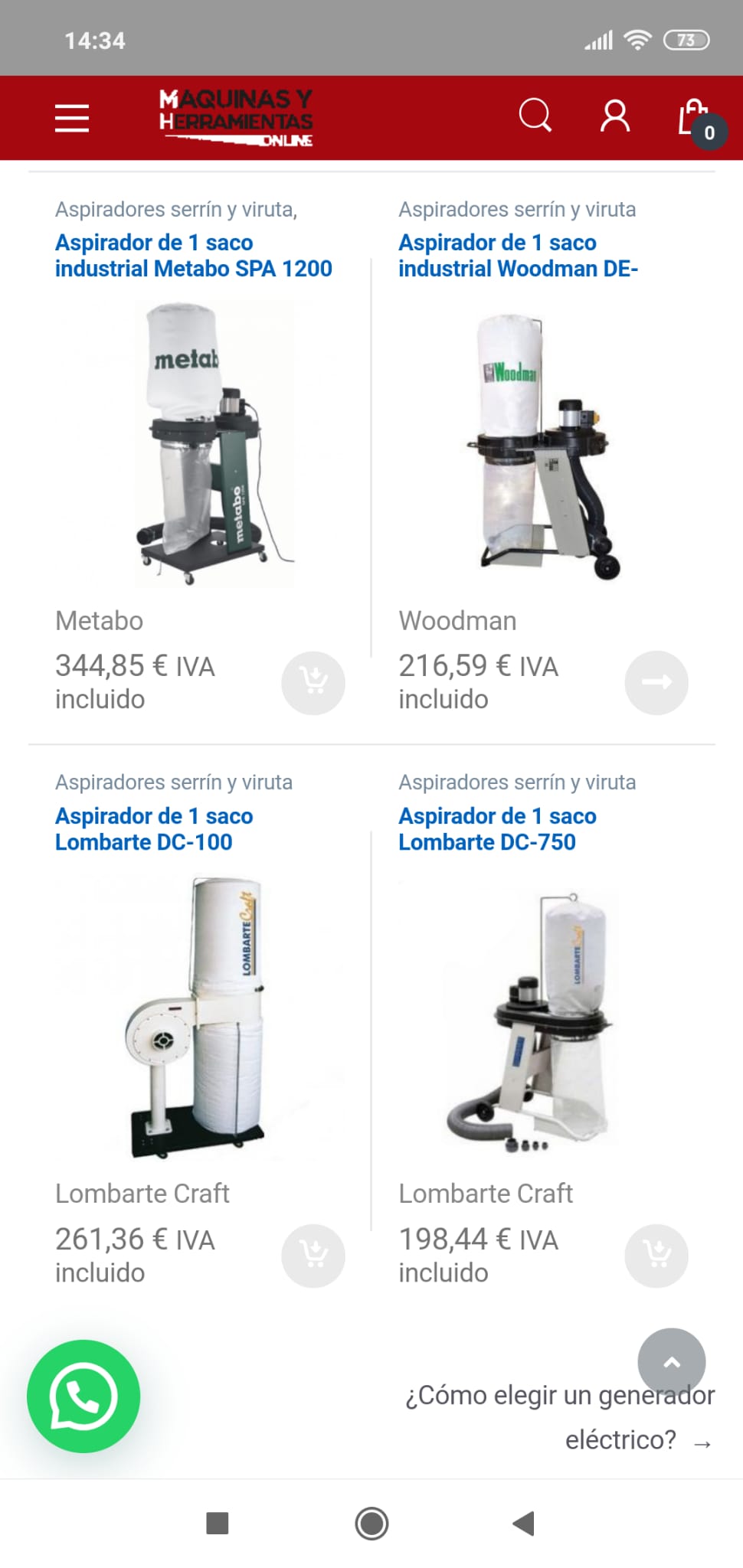Open the search magnifier icon
743x1568 pixels.
(535, 116)
